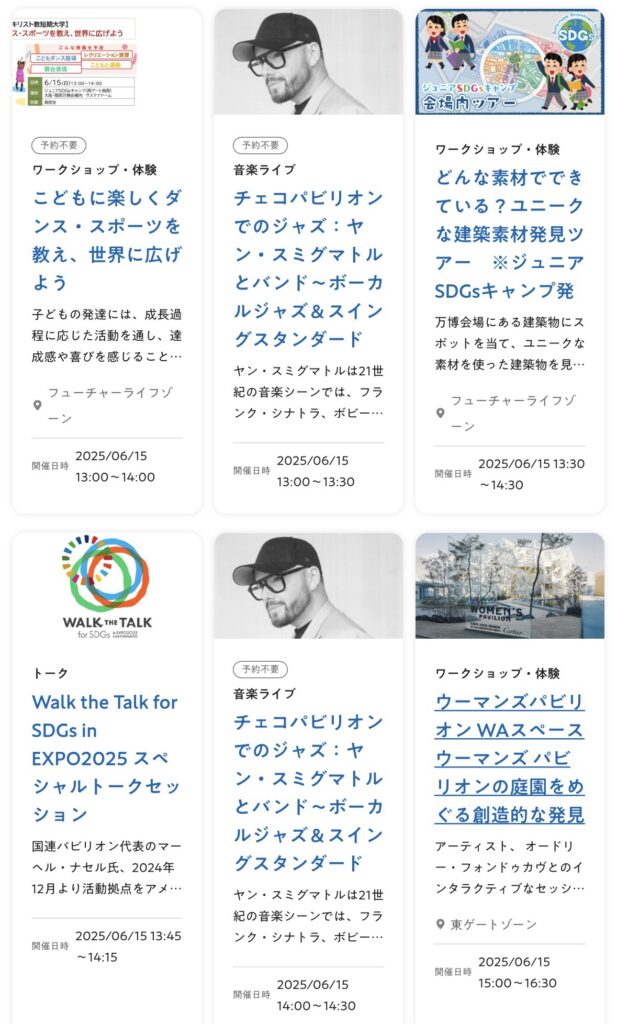The height and width of the screenshot is (1024, 617).
Task: Open the Women's Pavilion WA Space link
Action: [509, 757]
